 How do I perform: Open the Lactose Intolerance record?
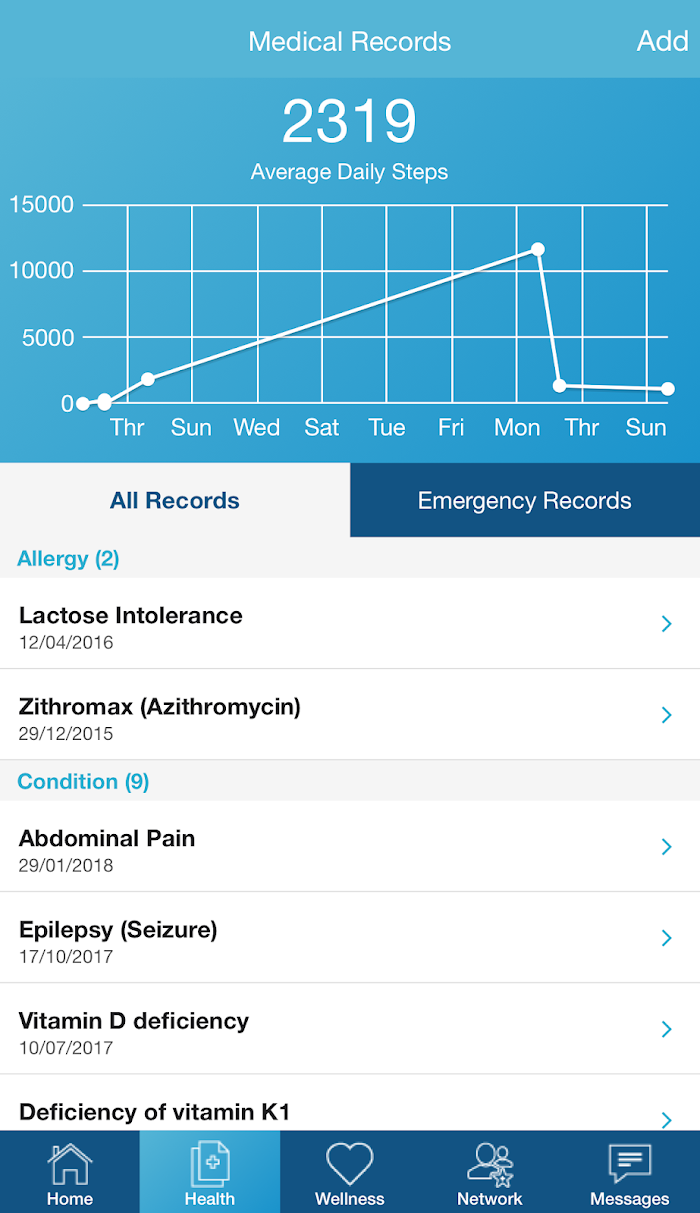[350, 624]
